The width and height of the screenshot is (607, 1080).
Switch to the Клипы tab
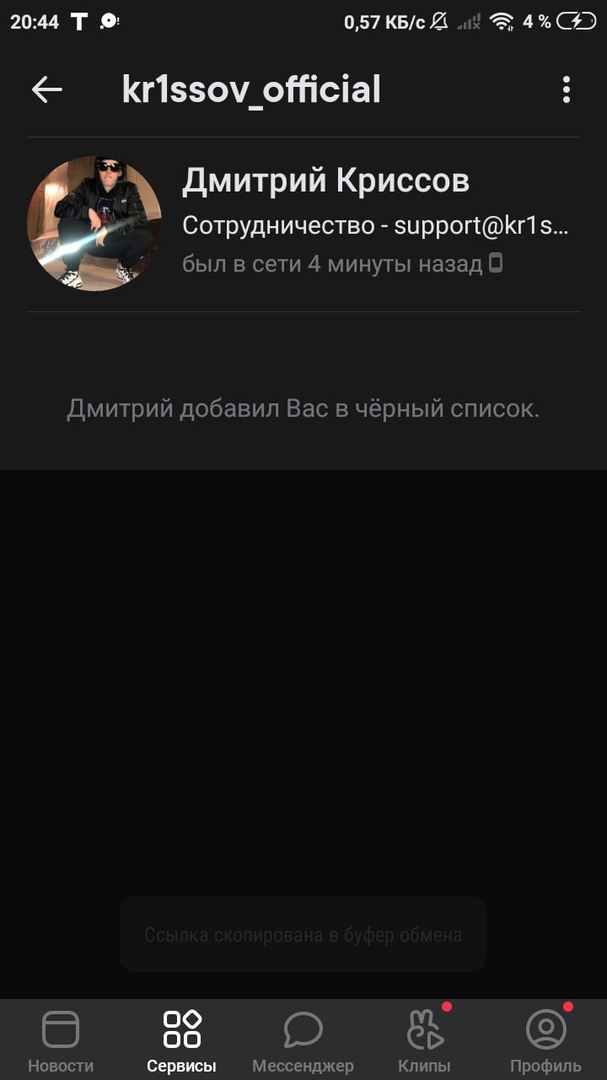[x=424, y=1040]
